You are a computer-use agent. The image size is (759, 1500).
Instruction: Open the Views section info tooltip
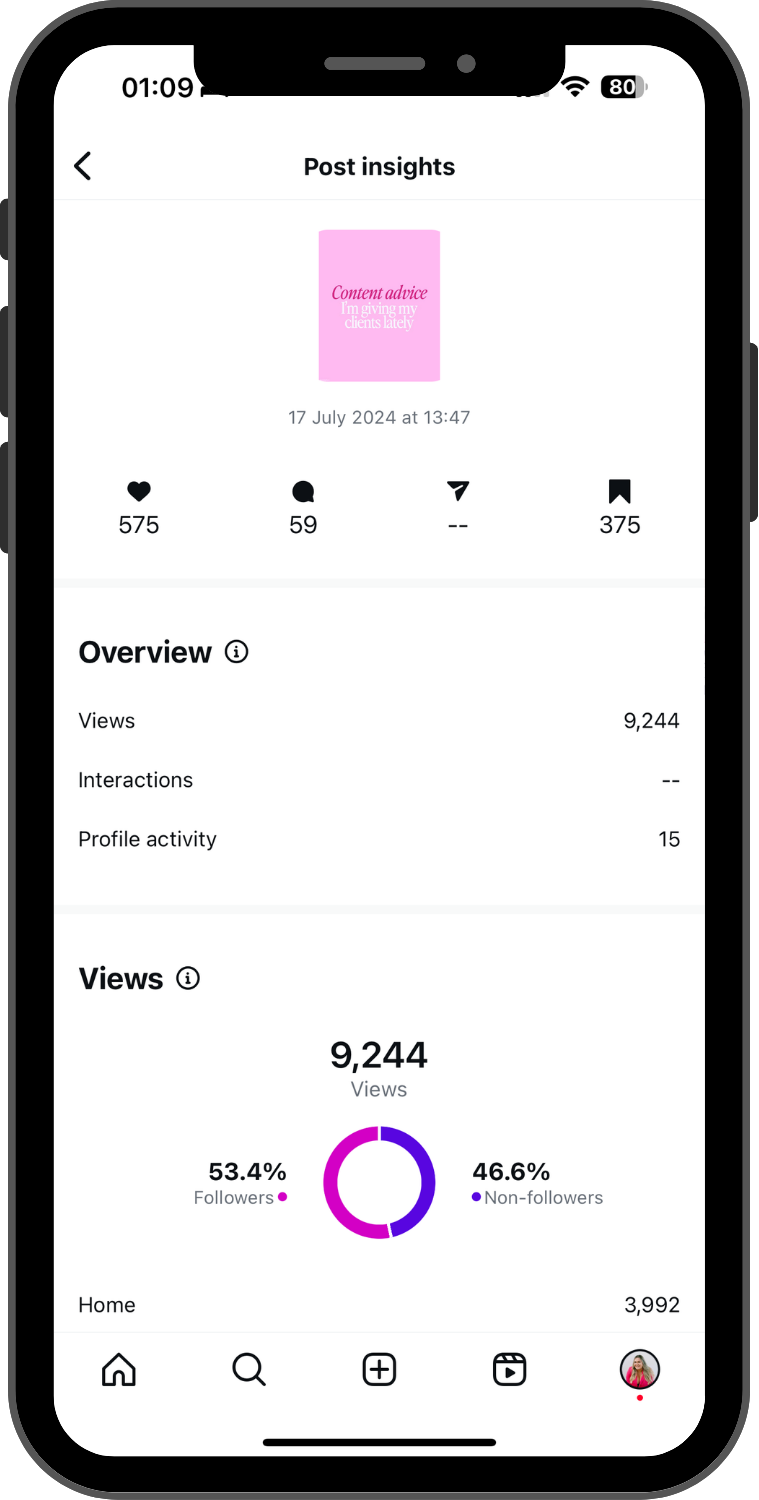[x=187, y=978]
